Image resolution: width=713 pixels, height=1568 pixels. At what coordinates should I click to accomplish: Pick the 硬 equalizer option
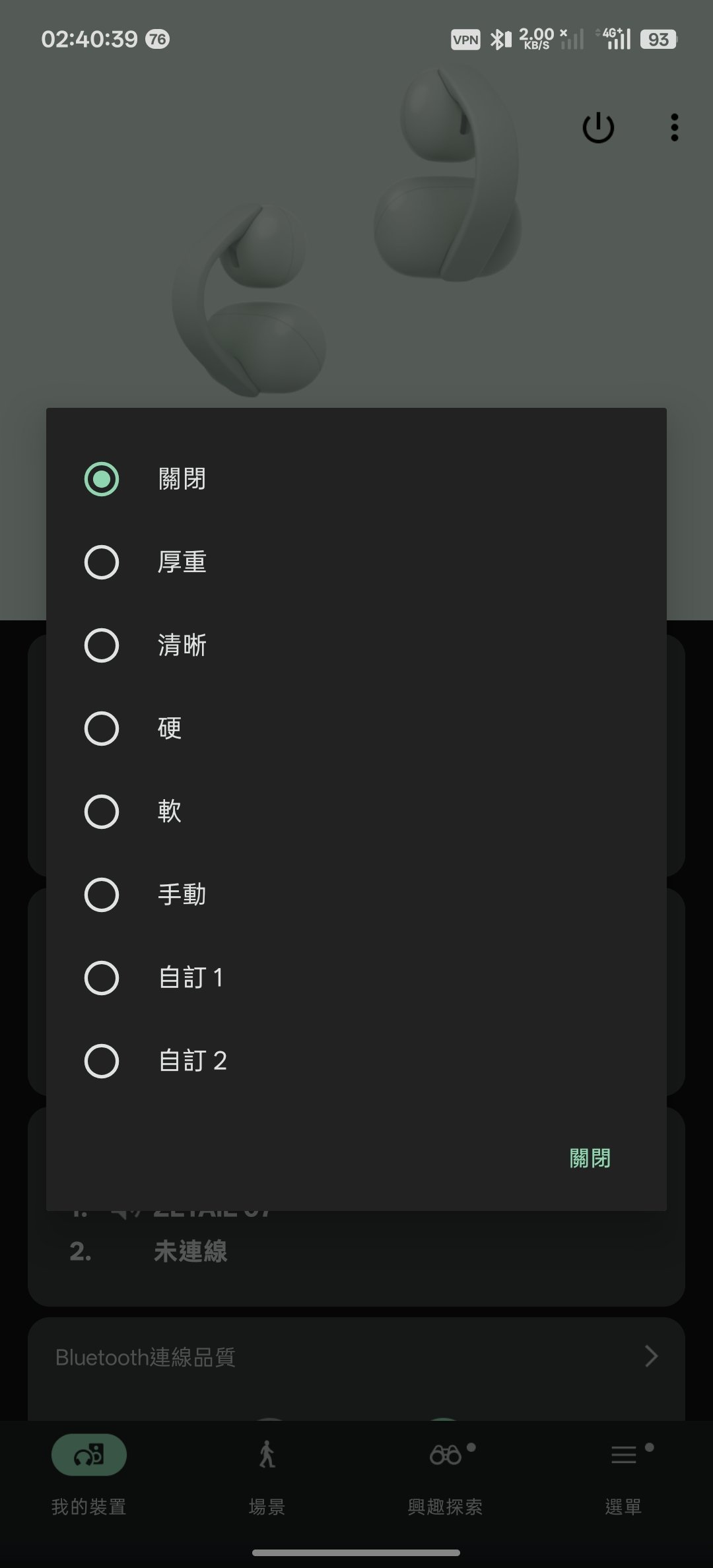(102, 729)
